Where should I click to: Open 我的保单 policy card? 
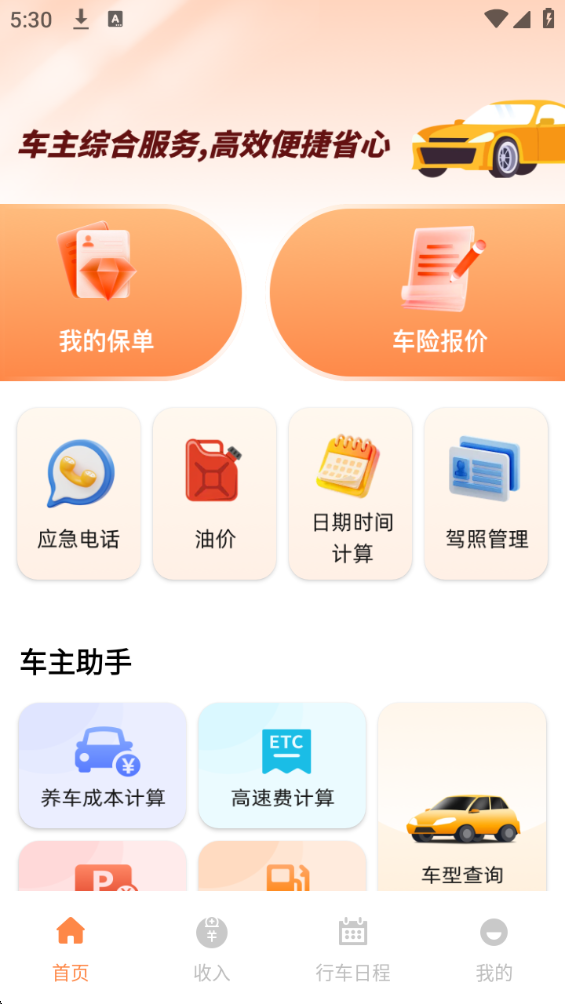(120, 293)
